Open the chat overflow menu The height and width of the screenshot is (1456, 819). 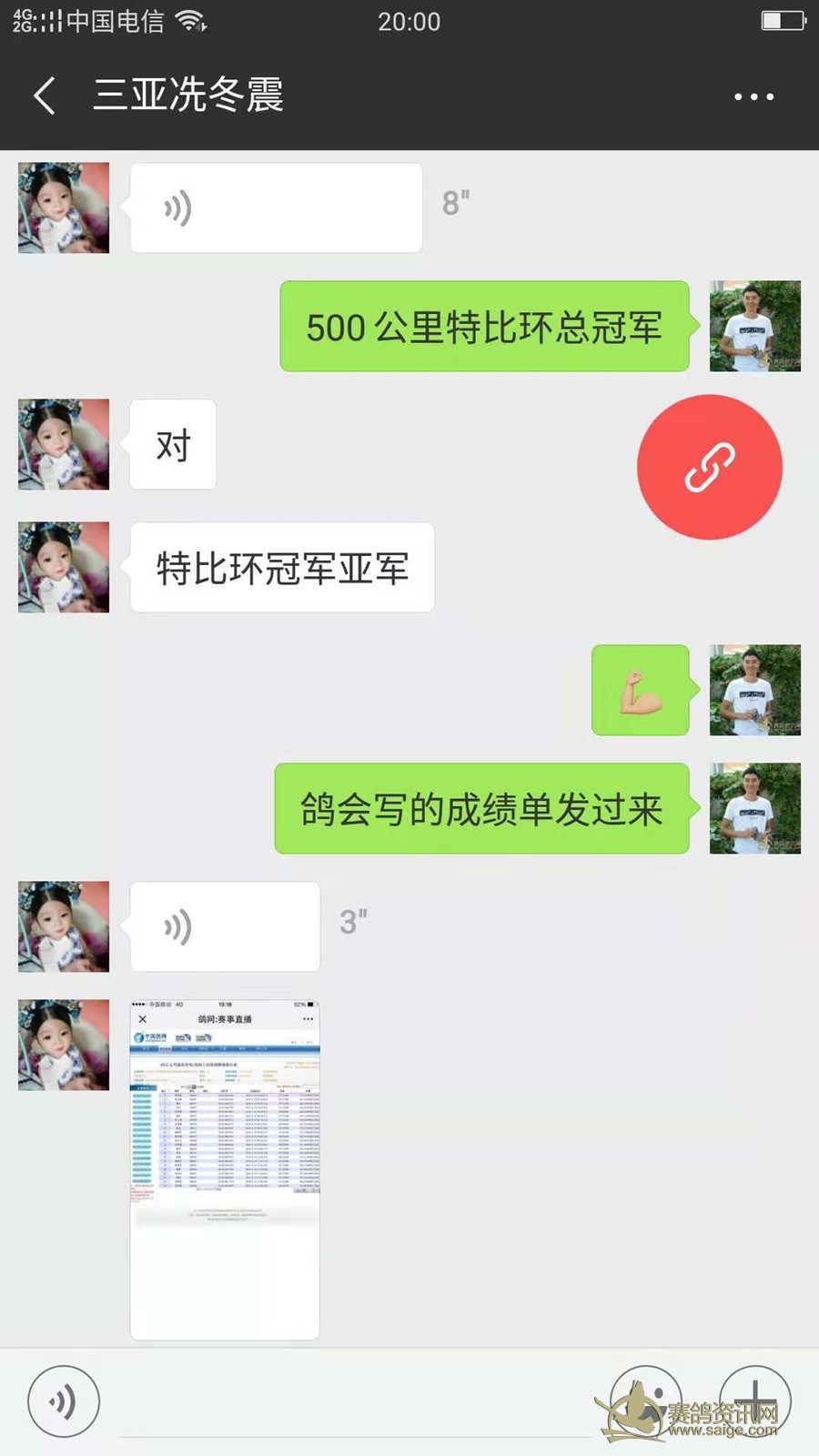tap(753, 96)
